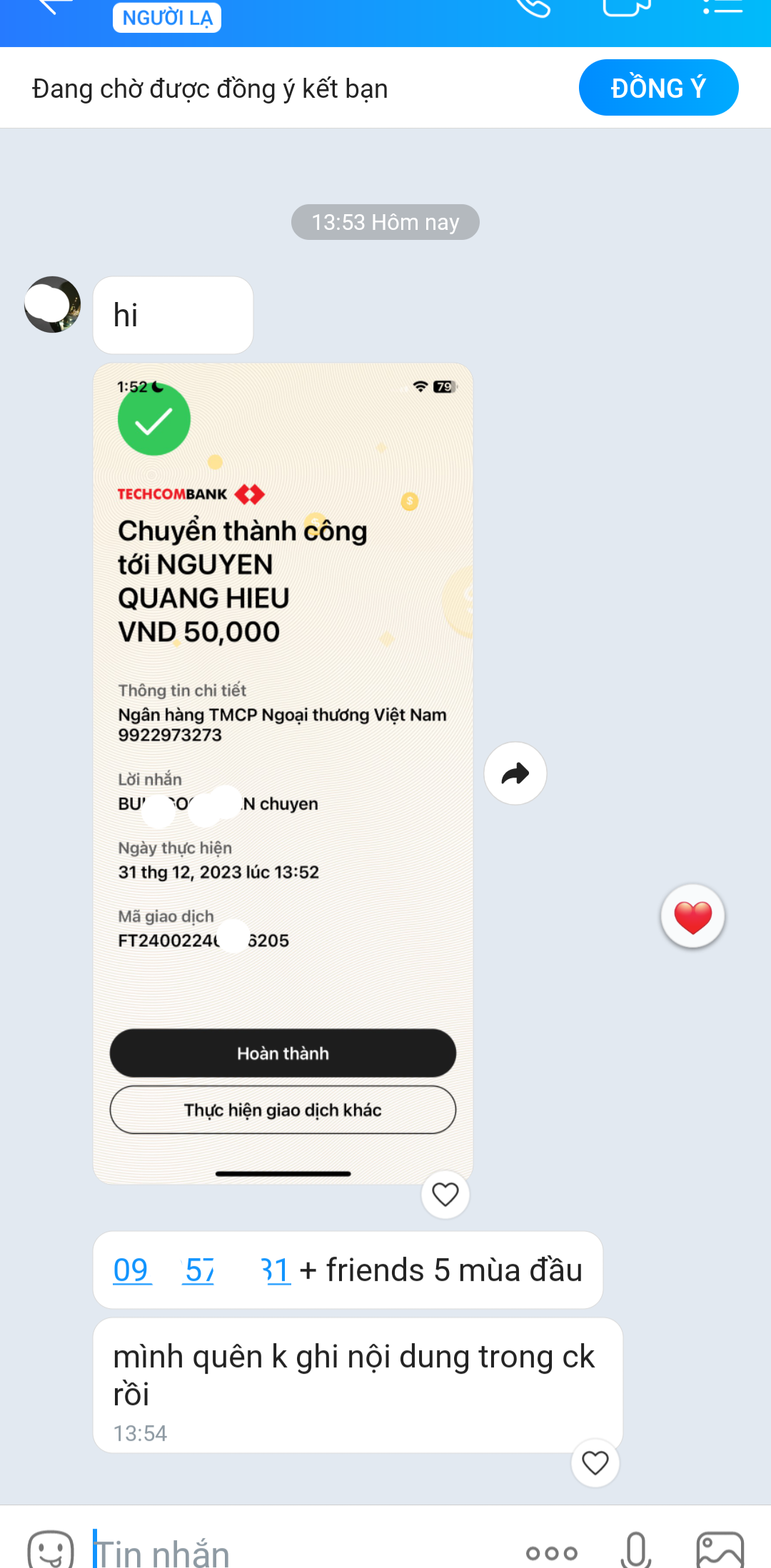Forward the transfer screenshot
Viewport: 771px width, 1568px height.
515,773
